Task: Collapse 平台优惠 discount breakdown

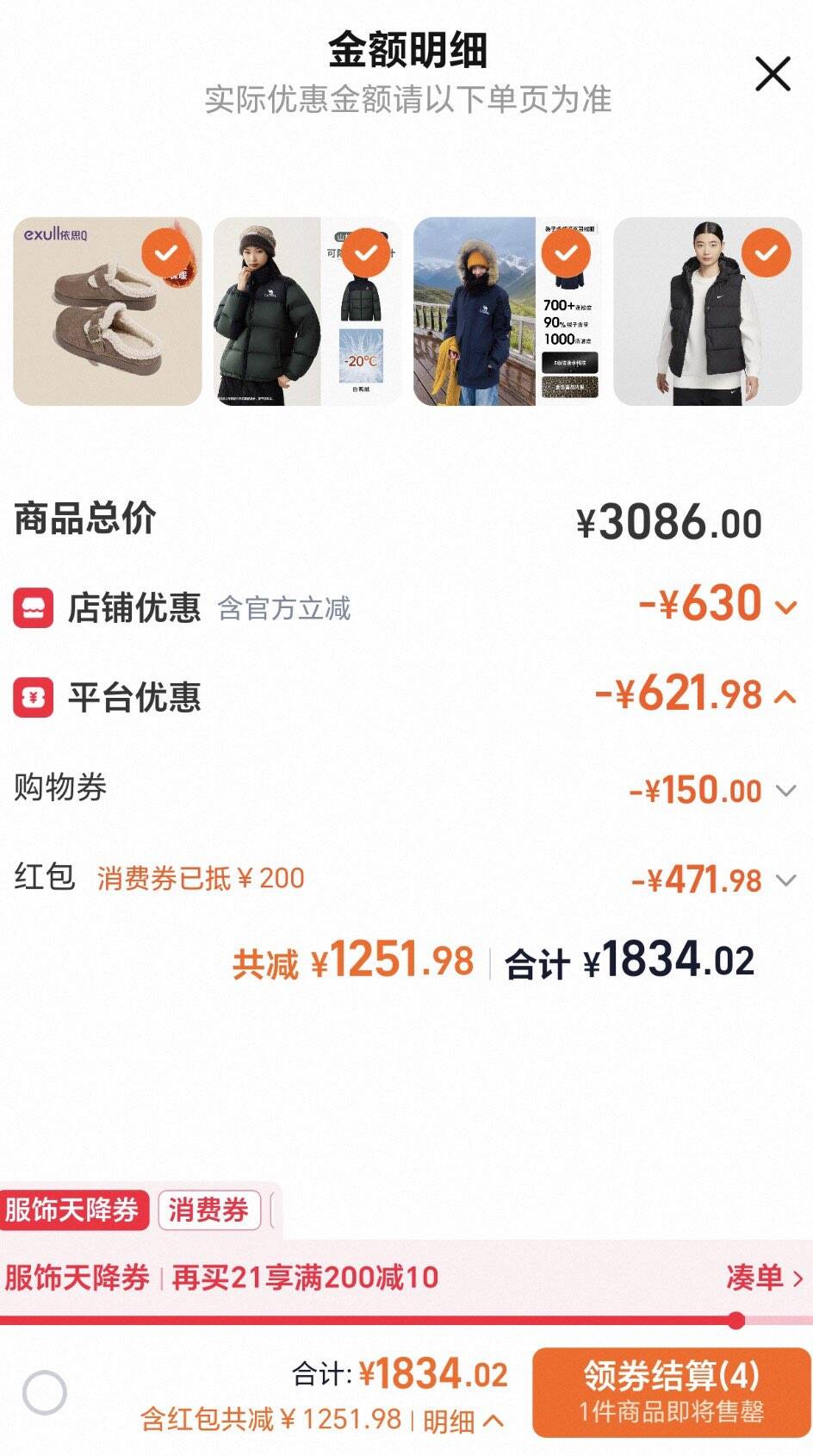Action: (x=785, y=696)
